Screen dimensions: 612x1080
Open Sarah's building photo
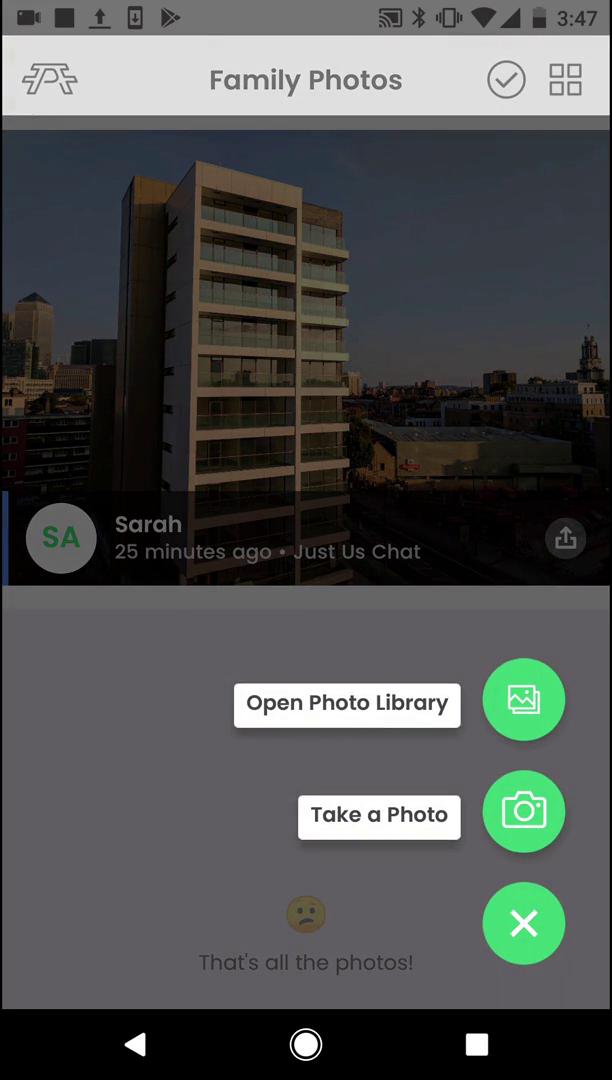306,310
